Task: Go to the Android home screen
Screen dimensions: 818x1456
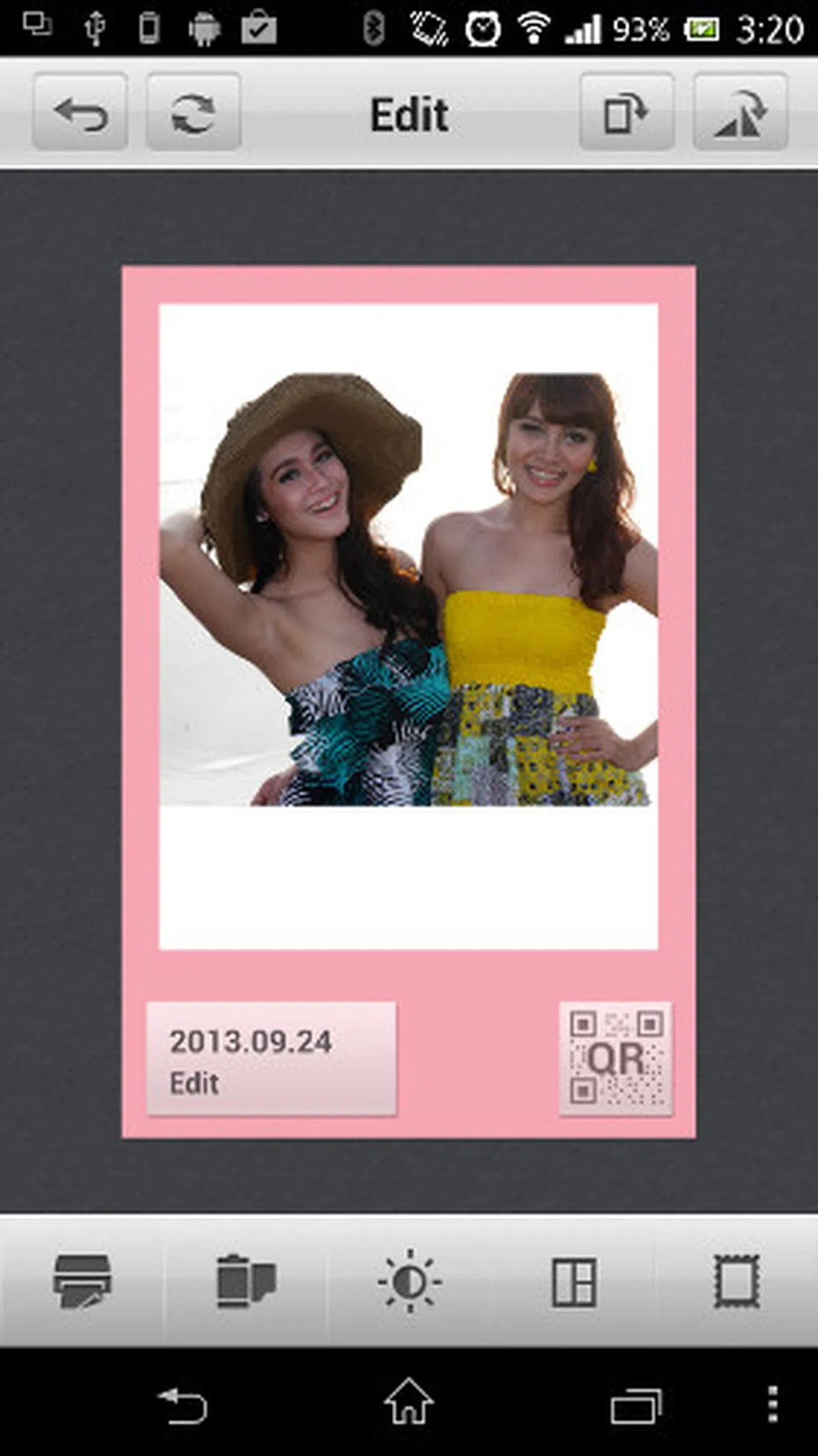Action: point(409,1402)
